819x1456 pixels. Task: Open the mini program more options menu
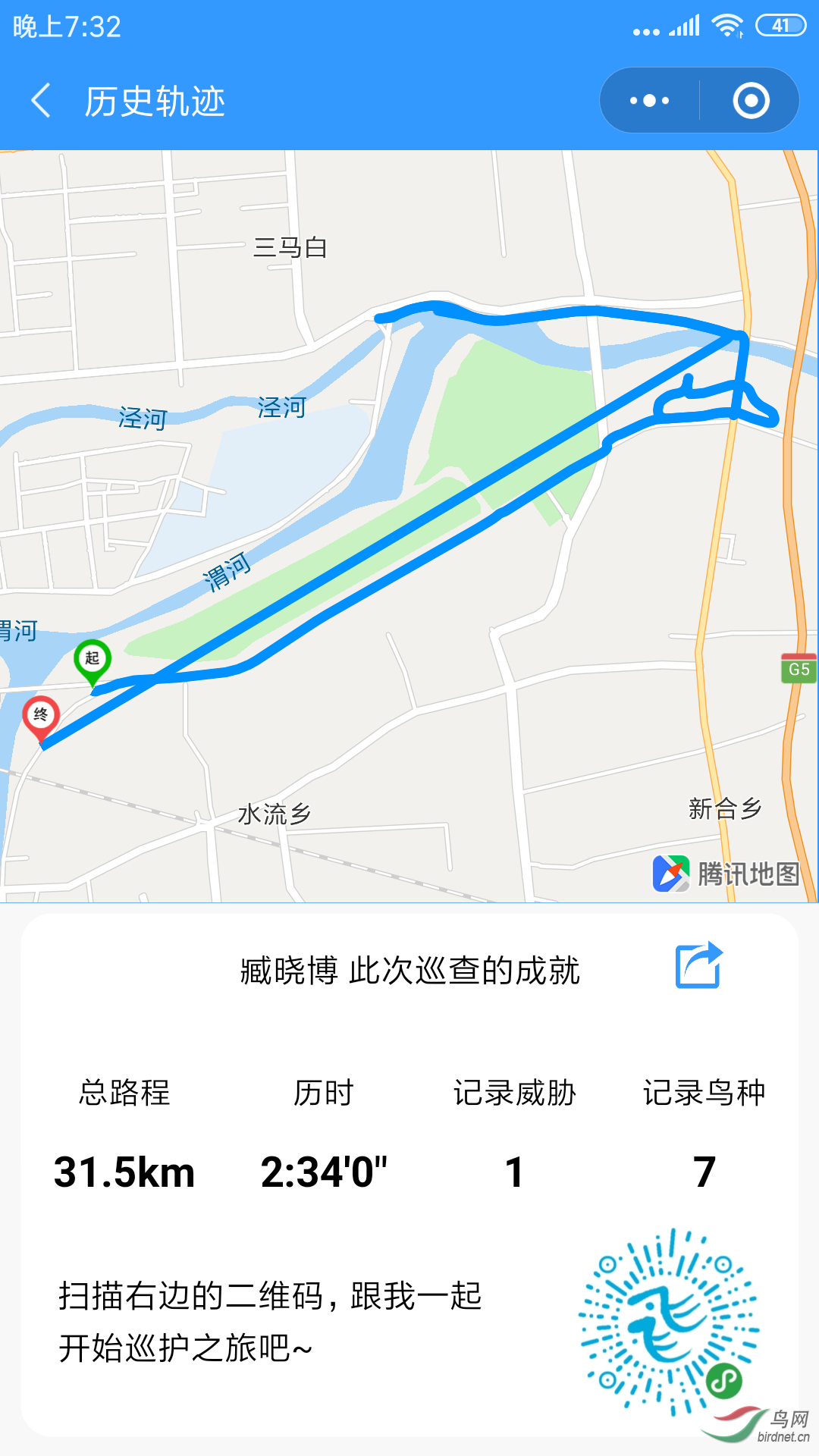(650, 101)
